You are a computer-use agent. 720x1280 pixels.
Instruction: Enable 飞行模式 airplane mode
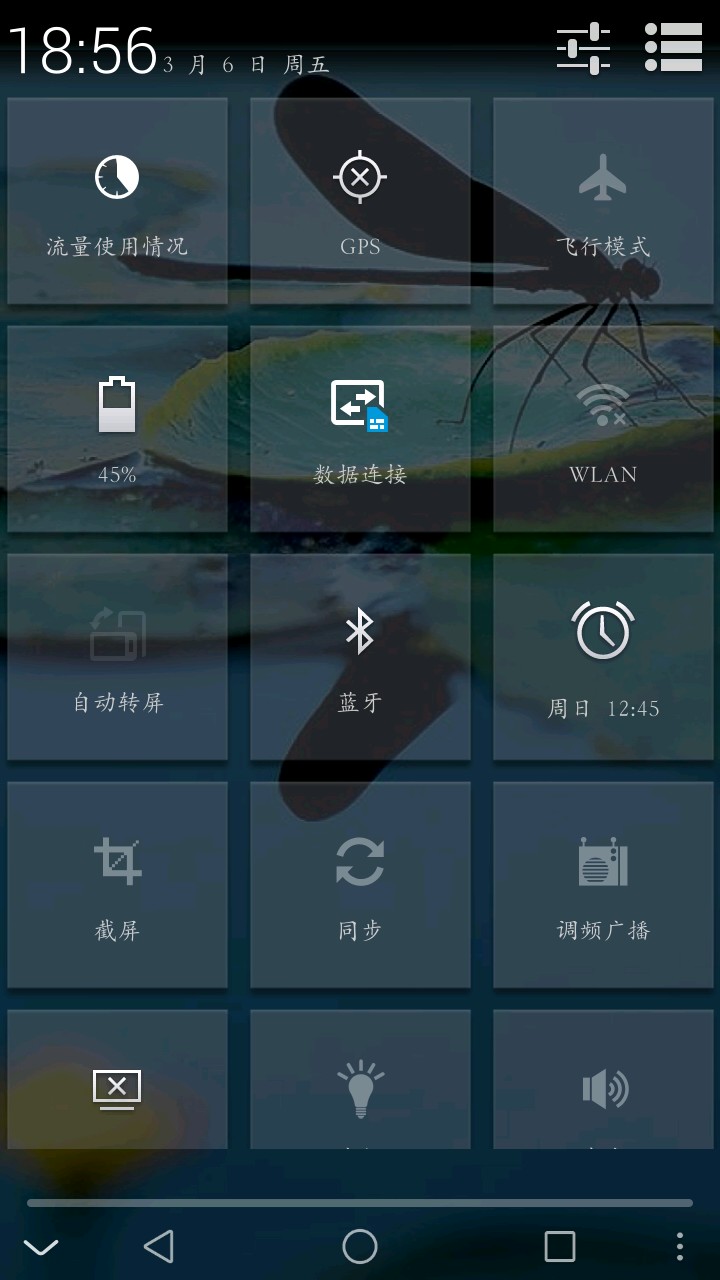click(x=603, y=201)
